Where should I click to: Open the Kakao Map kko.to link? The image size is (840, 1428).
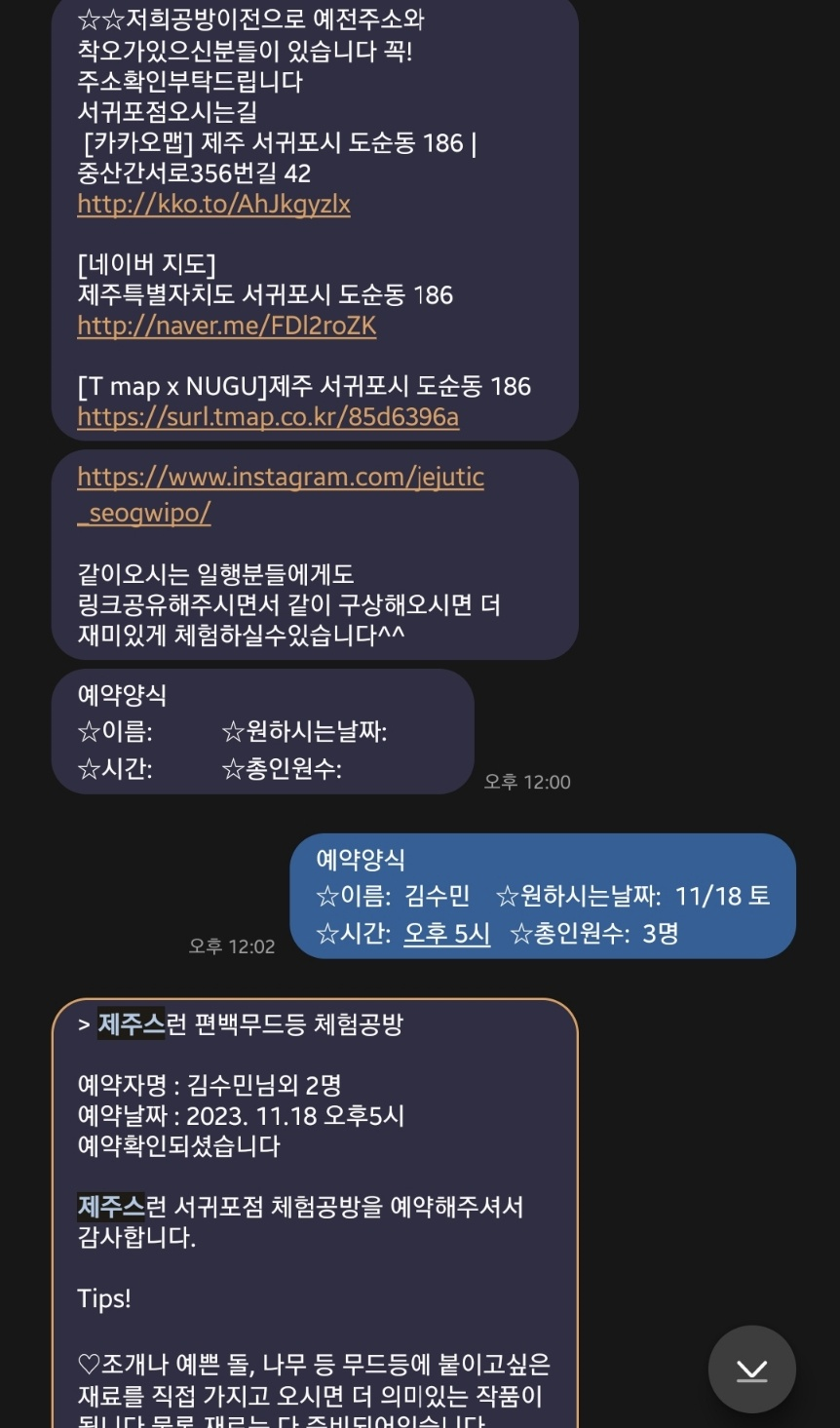click(x=213, y=205)
